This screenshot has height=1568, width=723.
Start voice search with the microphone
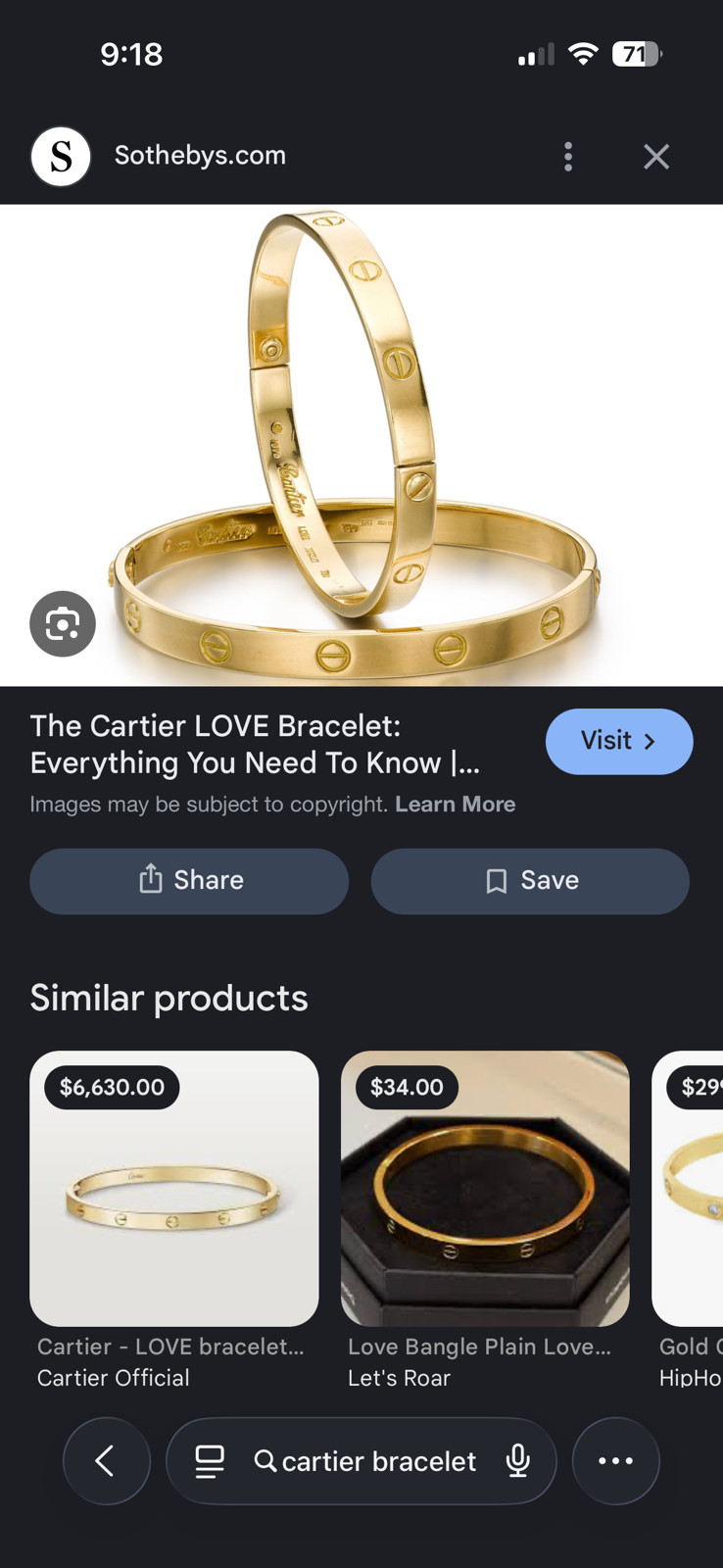[x=518, y=1461]
